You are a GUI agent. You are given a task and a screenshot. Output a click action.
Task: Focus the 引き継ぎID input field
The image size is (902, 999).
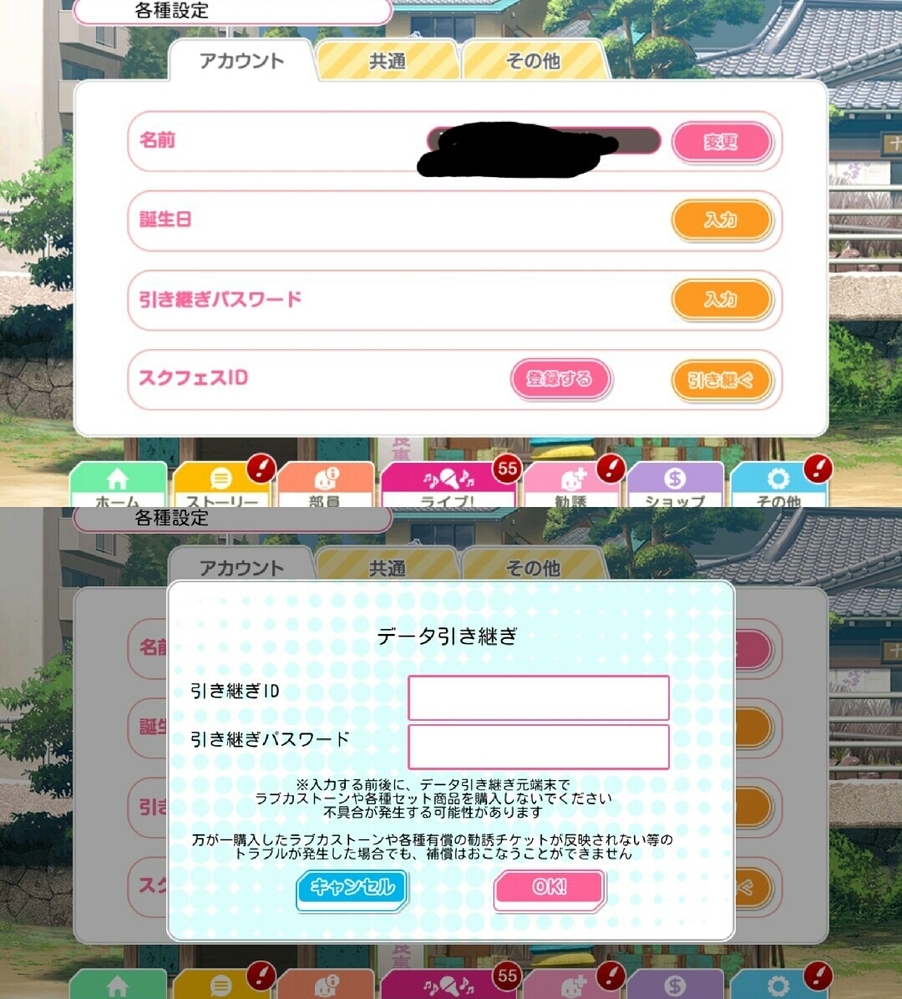[x=538, y=697]
